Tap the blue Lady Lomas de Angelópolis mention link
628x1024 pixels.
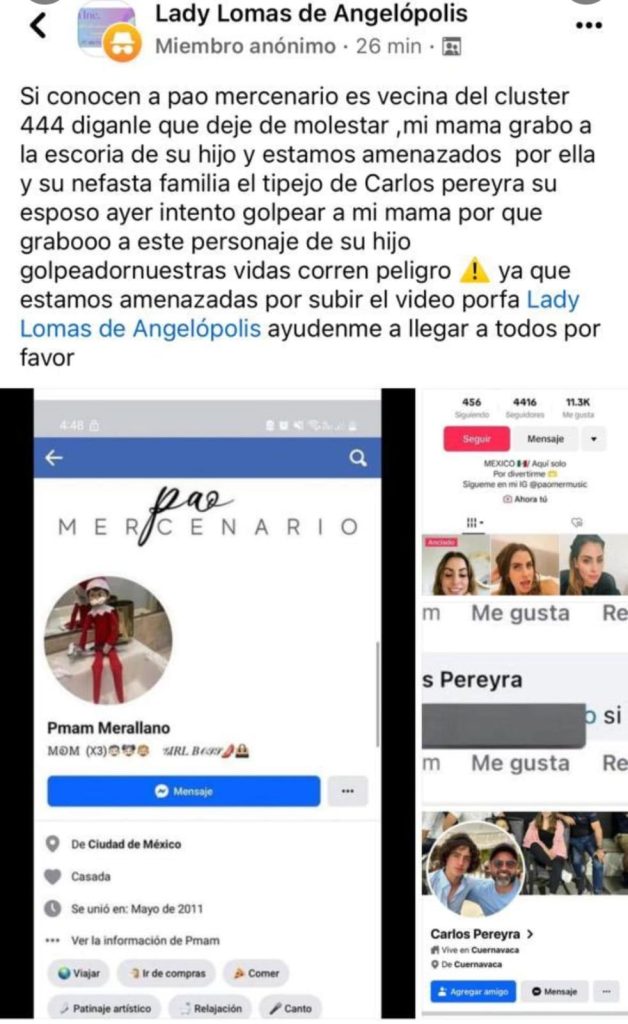pos(300,314)
